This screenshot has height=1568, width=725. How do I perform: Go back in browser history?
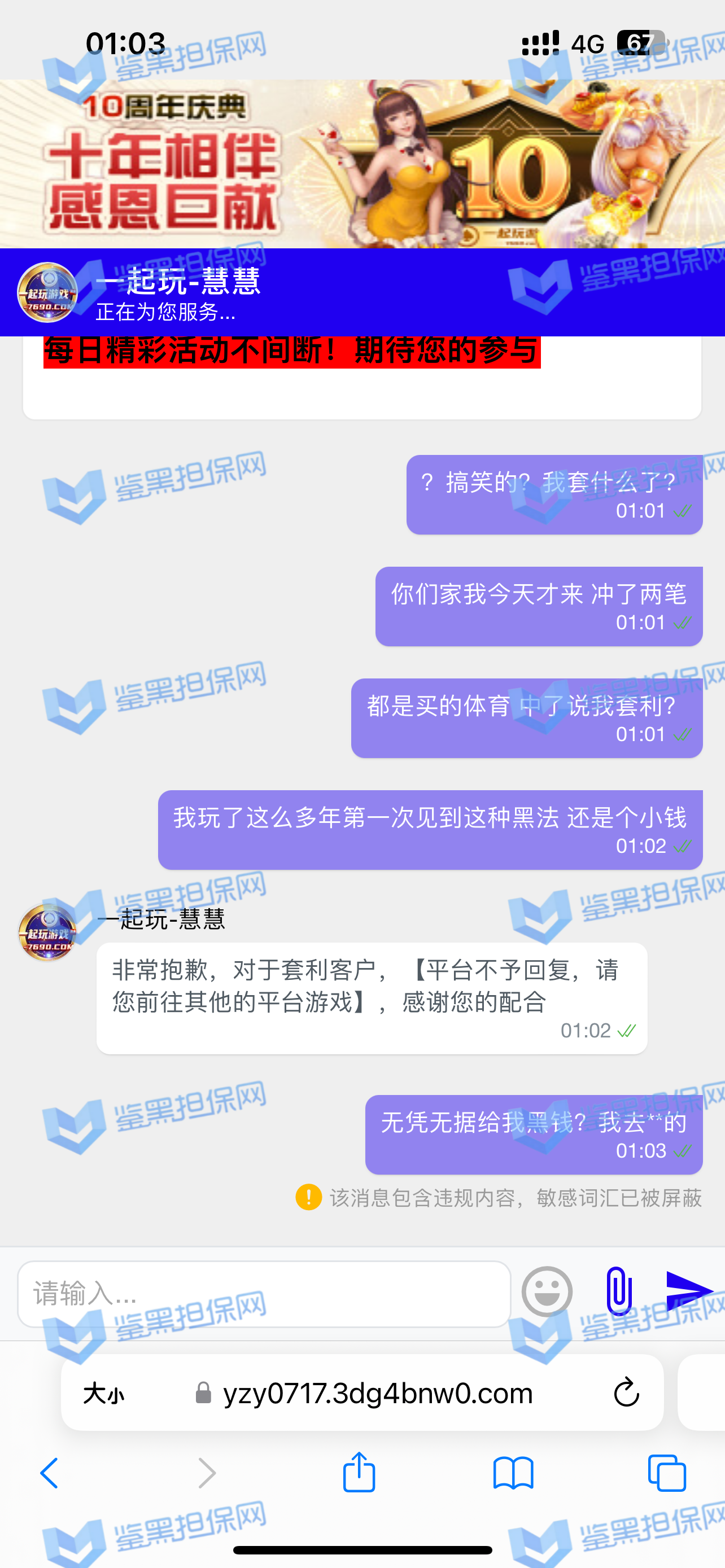click(50, 1473)
